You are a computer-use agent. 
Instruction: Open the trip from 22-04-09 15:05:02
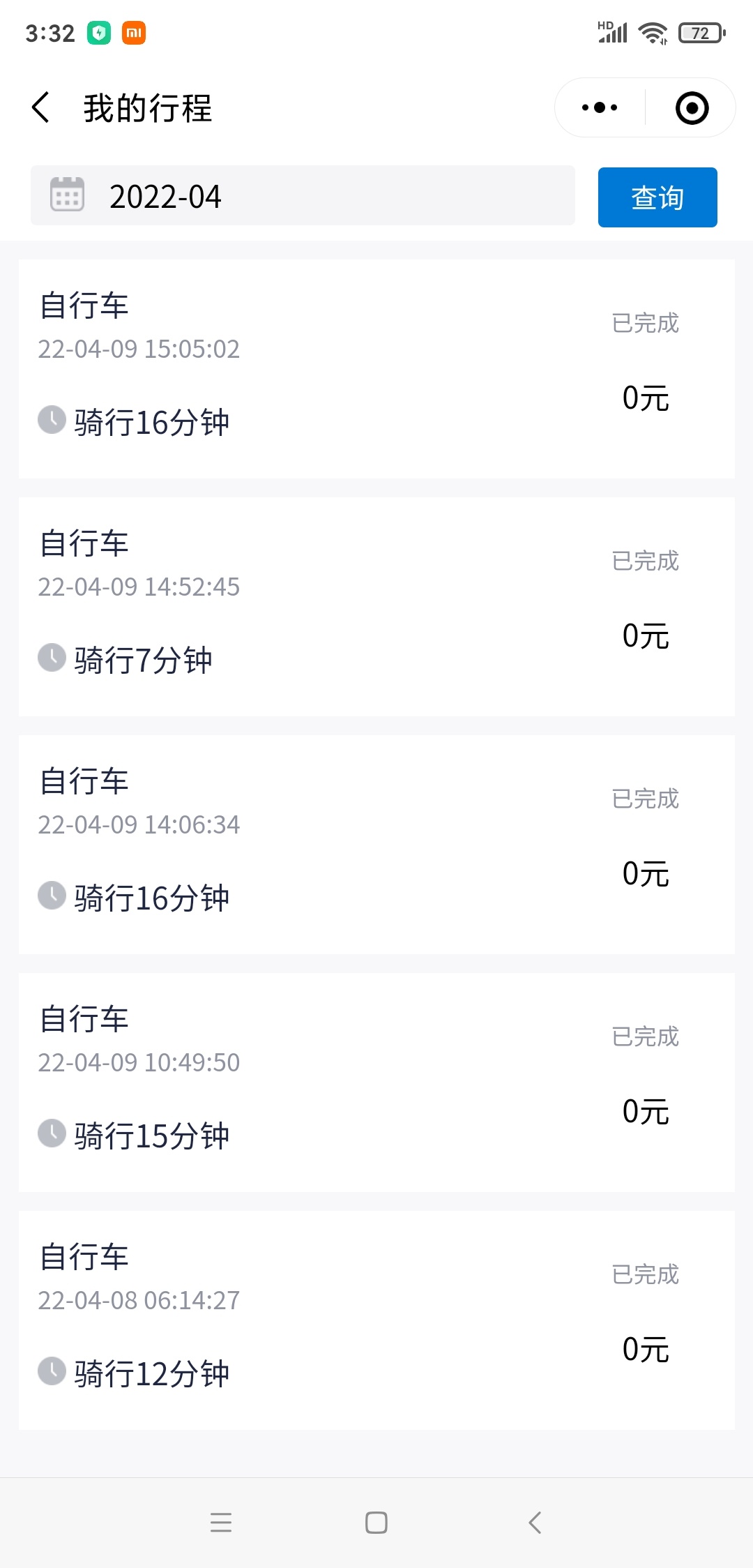(x=376, y=369)
